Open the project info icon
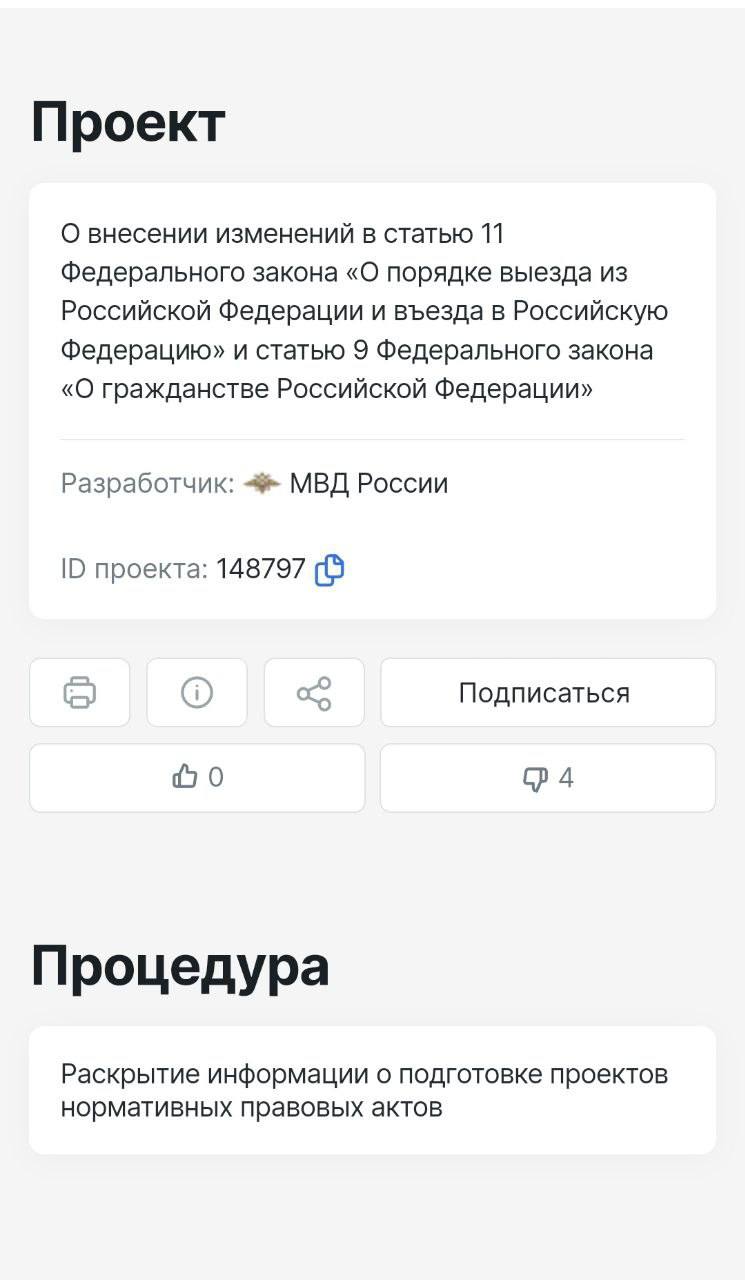The width and height of the screenshot is (745, 1280). pos(197,692)
